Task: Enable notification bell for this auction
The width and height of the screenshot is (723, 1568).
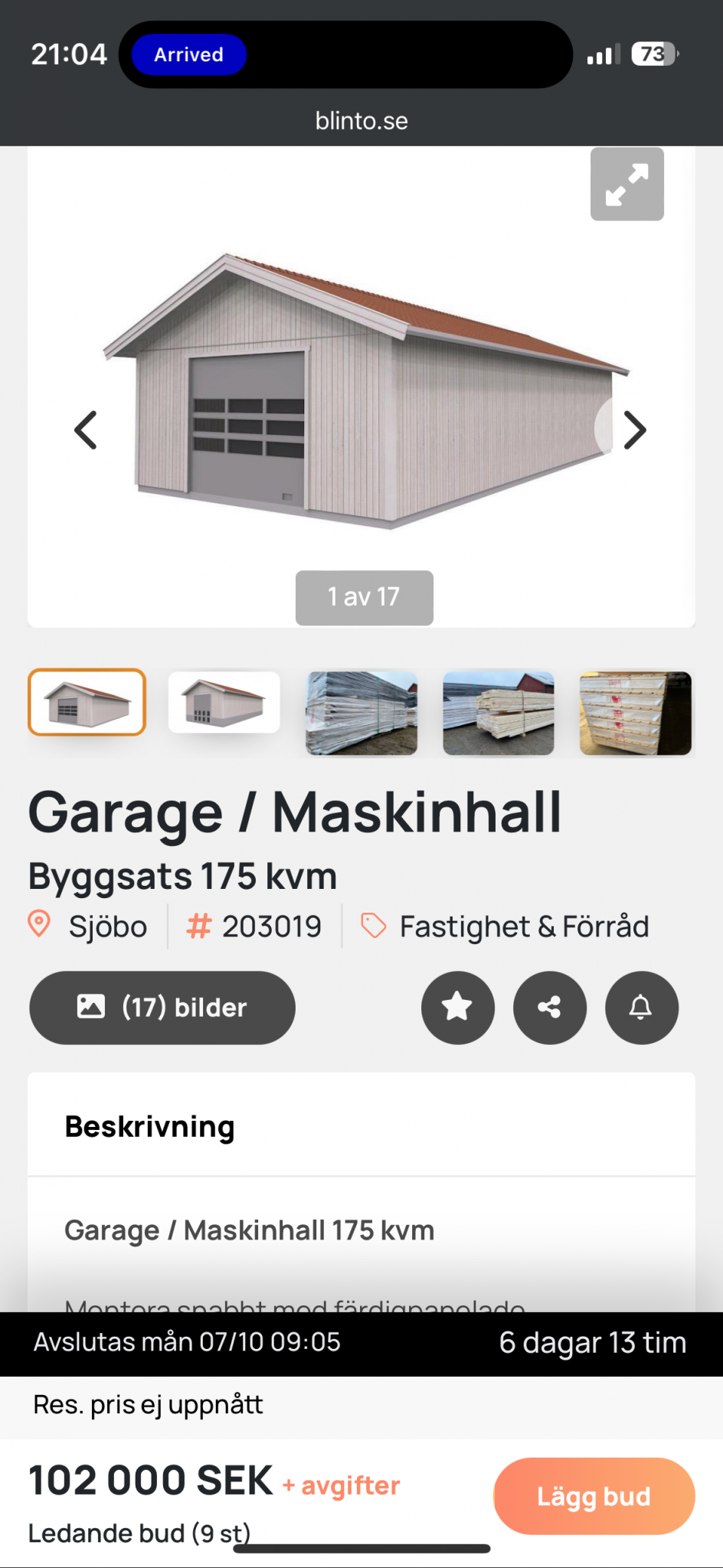Action: (x=641, y=1008)
